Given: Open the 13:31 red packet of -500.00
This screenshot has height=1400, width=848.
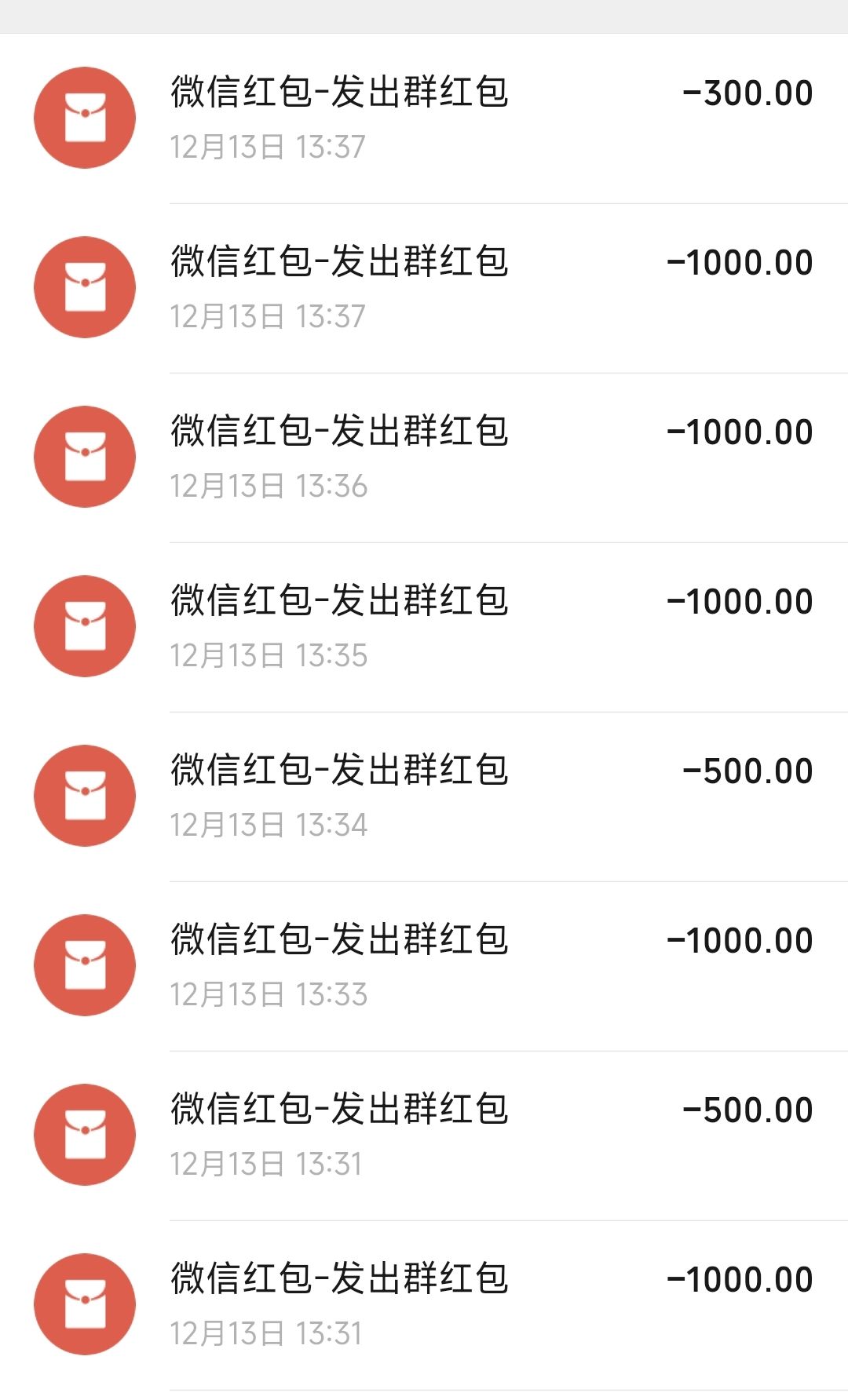Looking at the screenshot, I should [424, 1135].
